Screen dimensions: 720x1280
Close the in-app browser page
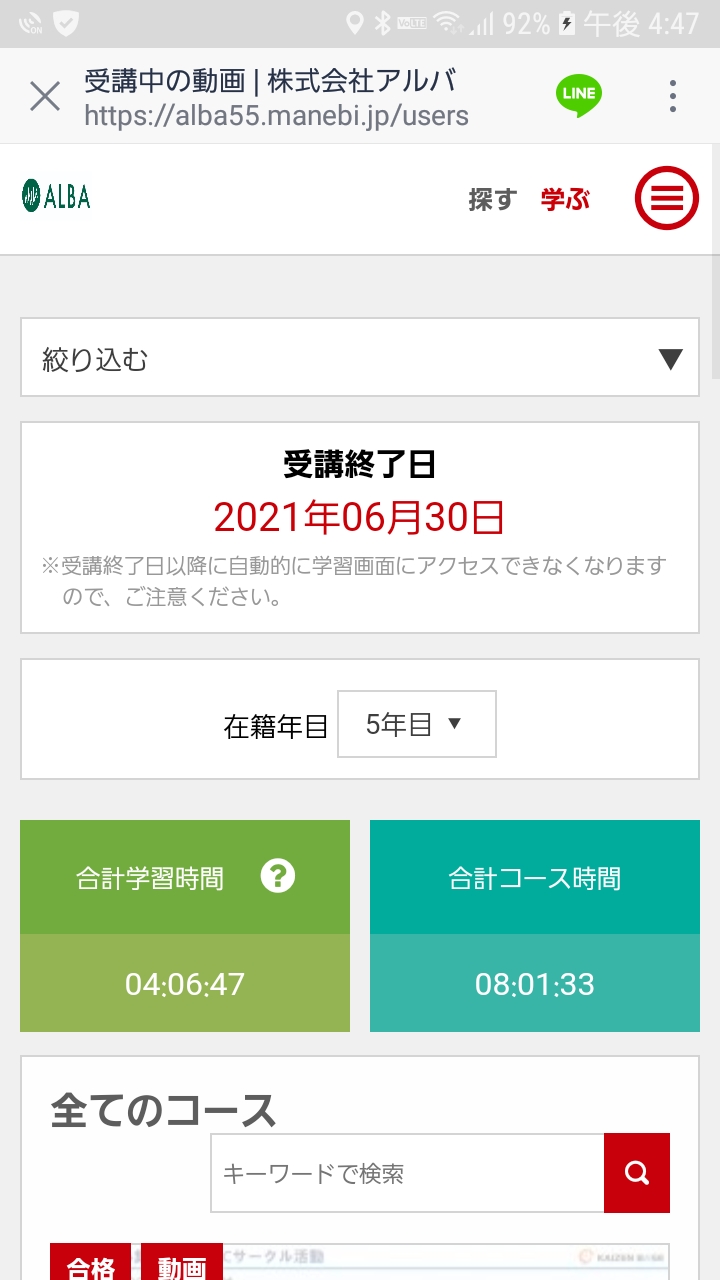point(45,97)
